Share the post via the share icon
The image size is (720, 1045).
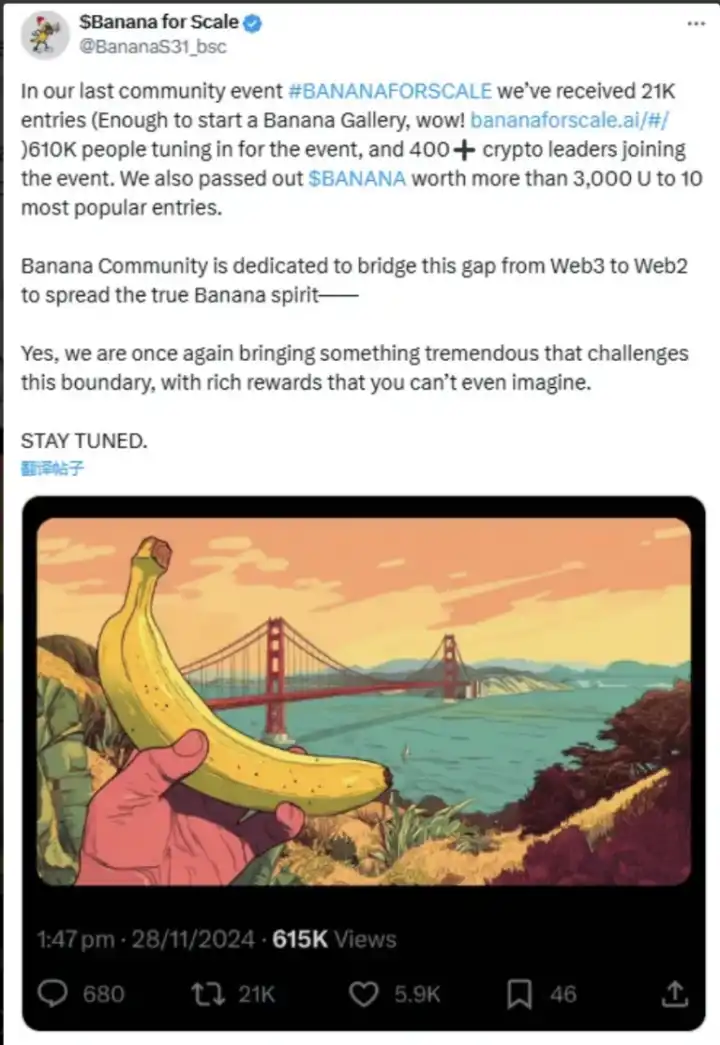pyautogui.click(x=675, y=993)
